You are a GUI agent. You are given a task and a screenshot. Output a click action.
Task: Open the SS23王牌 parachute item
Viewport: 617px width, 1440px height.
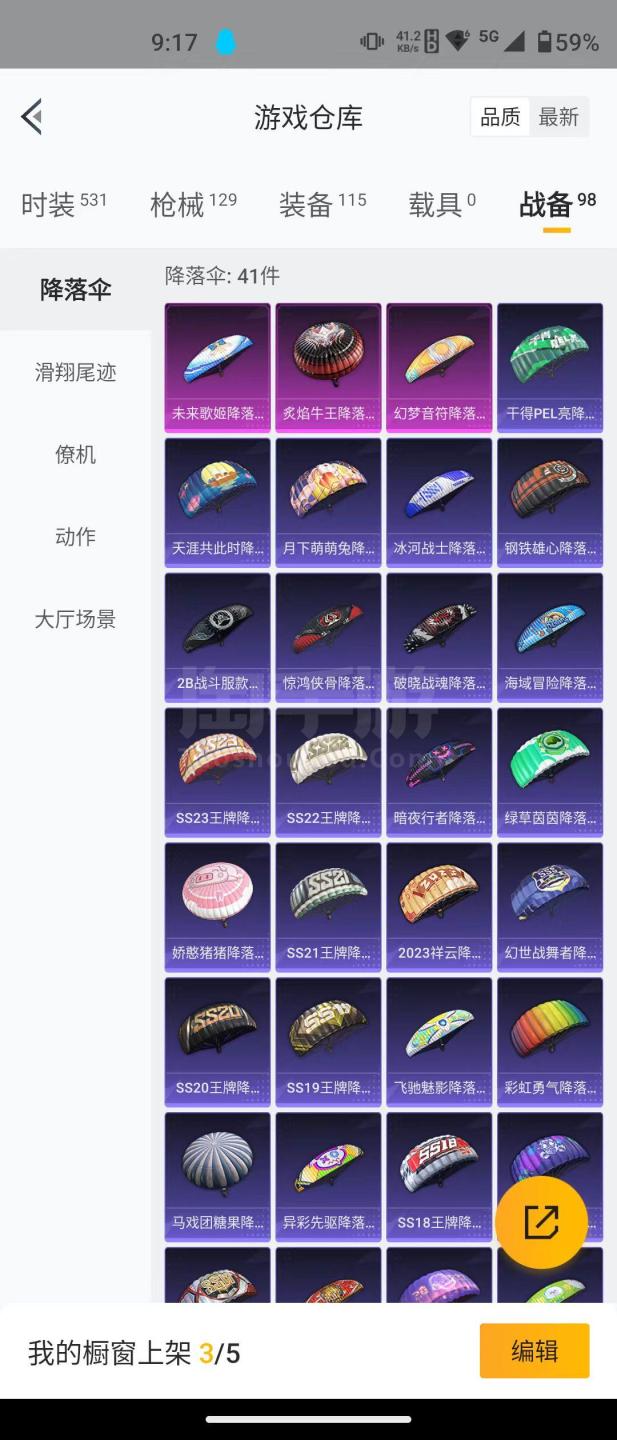(x=218, y=772)
